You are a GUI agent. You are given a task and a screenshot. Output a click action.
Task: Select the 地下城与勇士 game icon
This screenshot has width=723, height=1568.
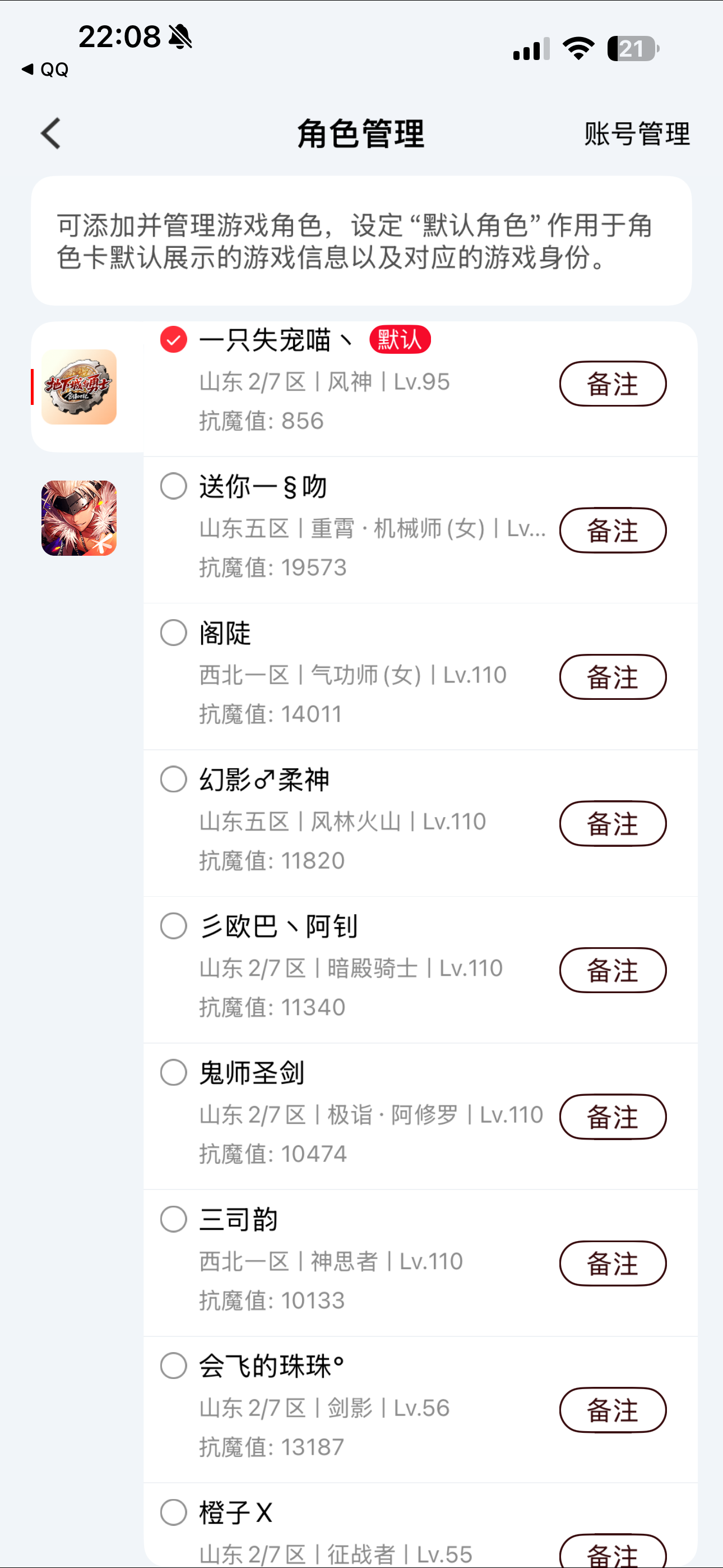click(x=79, y=387)
